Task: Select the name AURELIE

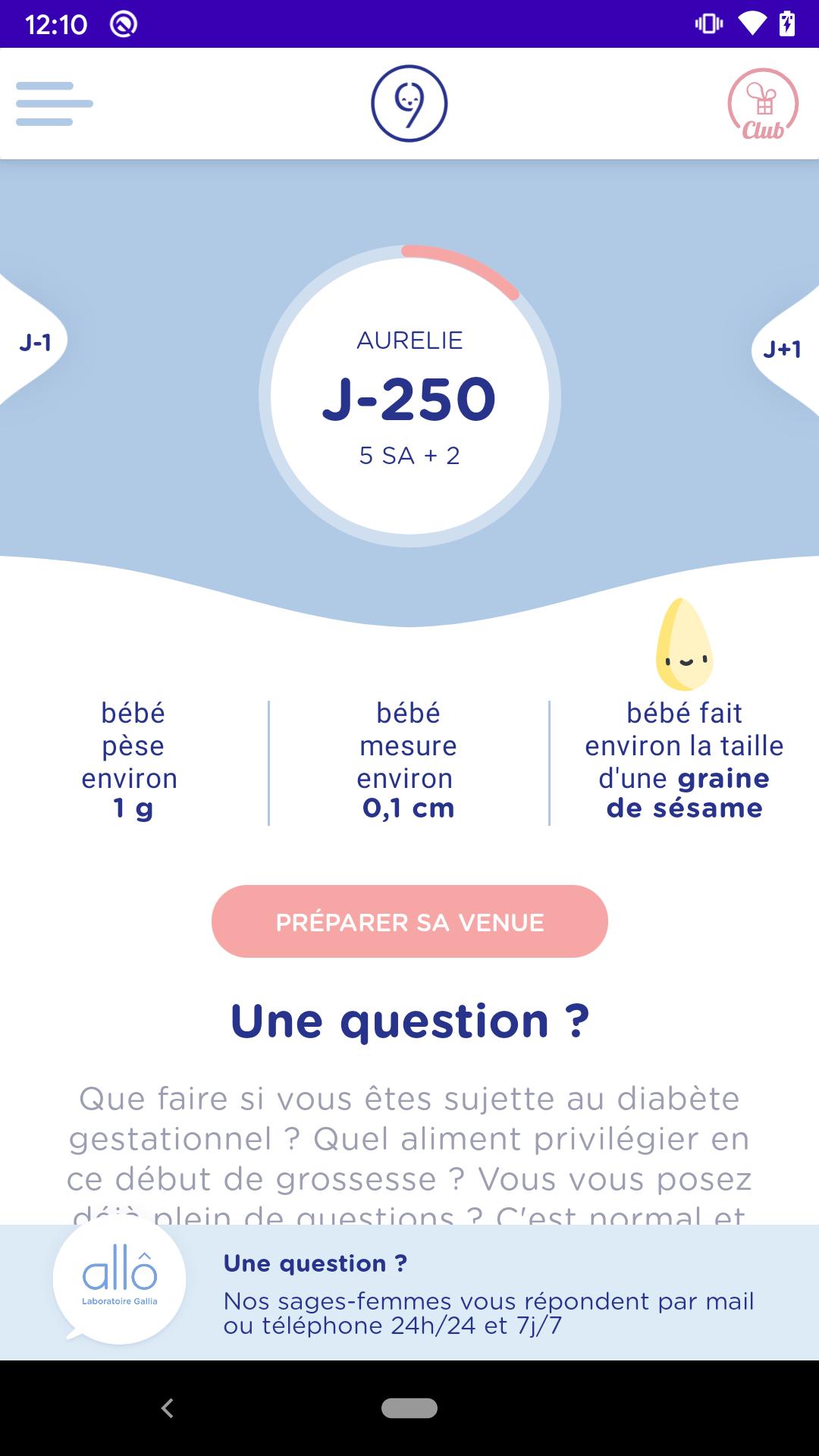Action: (409, 341)
